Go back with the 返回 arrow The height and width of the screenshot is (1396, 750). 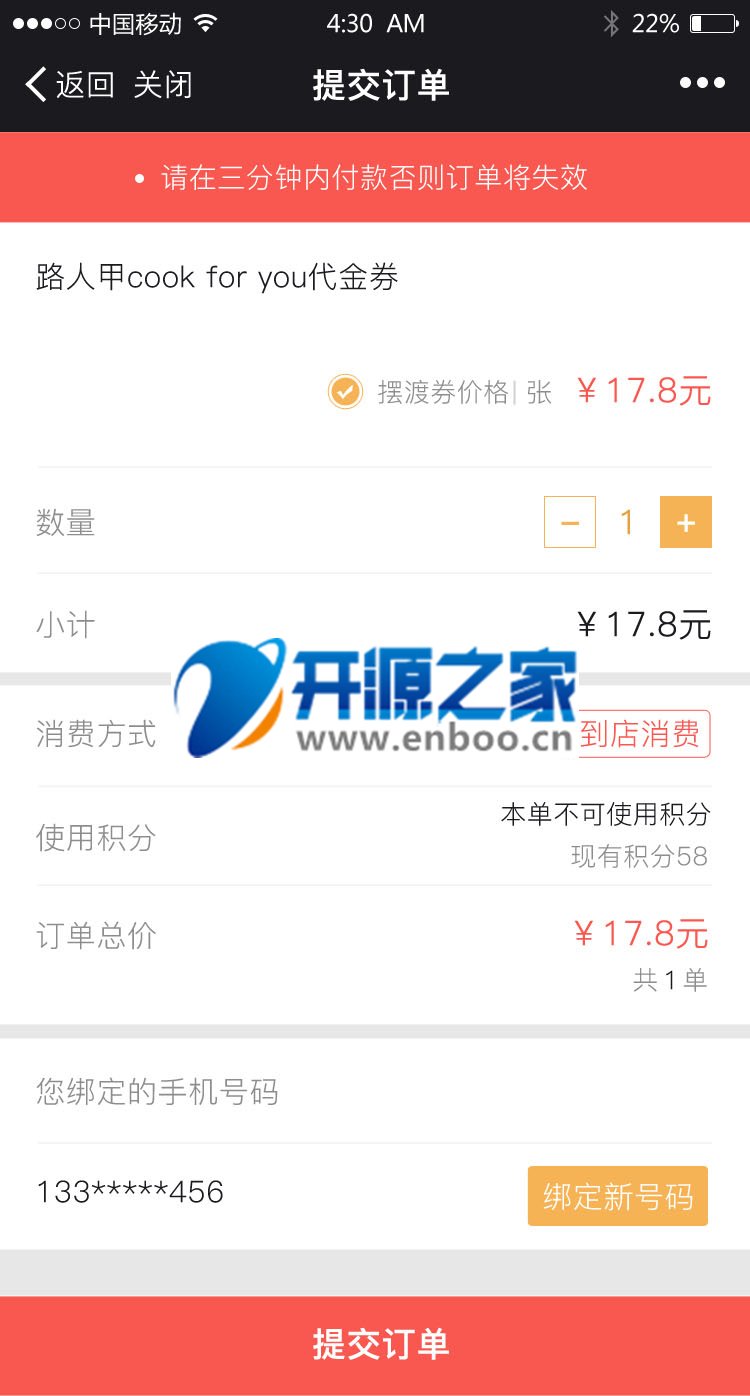pos(69,85)
